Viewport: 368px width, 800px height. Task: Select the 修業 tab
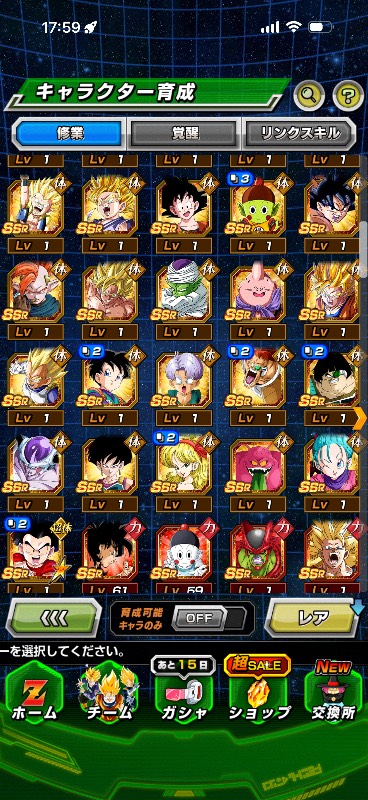point(68,134)
